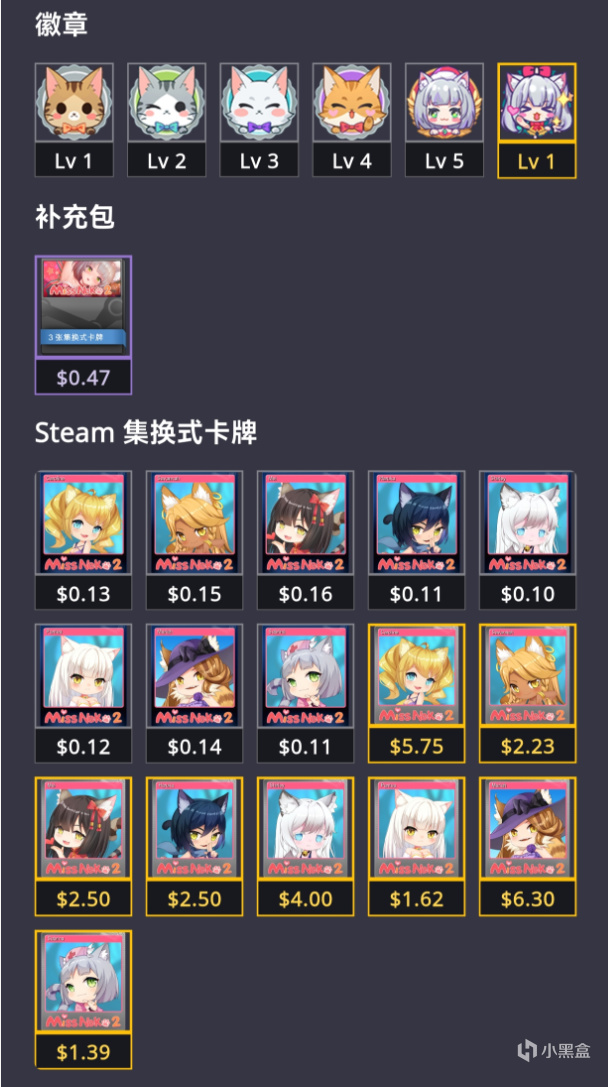Open the trading card priced $0.10

(527, 540)
